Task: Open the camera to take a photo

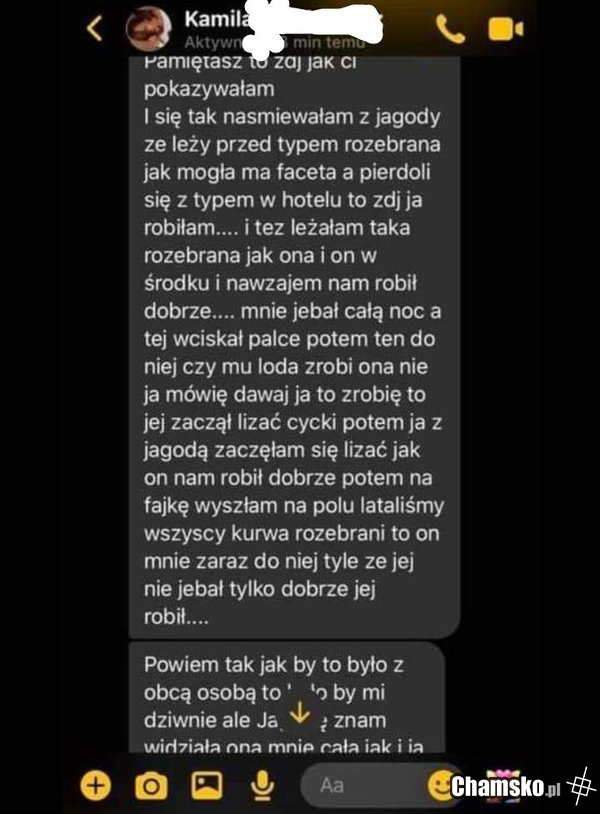Action: (x=151, y=786)
